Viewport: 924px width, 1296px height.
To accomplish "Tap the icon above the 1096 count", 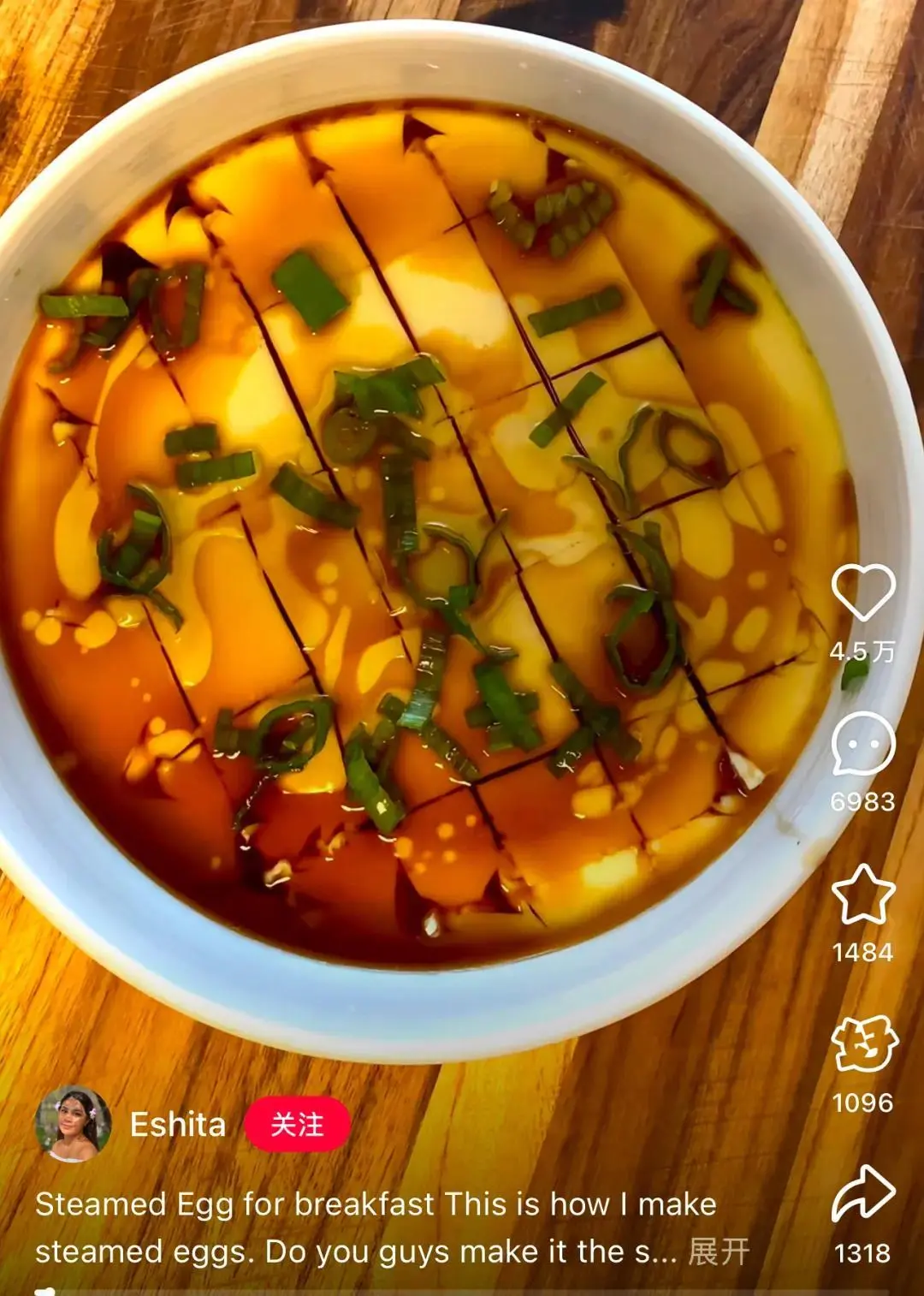I will point(862,1044).
